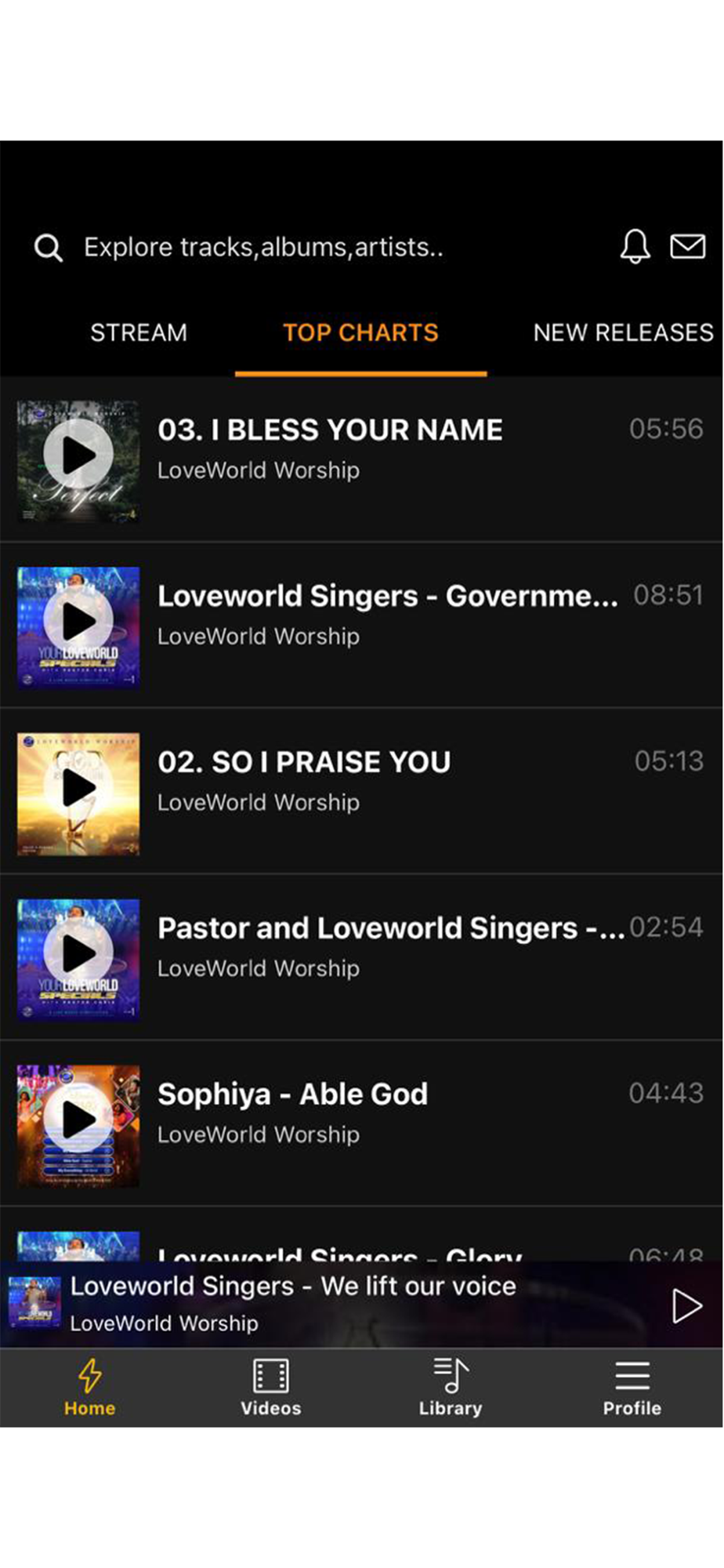This screenshot has width=724, height=1568.
Task: Open the explore tracks search field
Action: [263, 248]
